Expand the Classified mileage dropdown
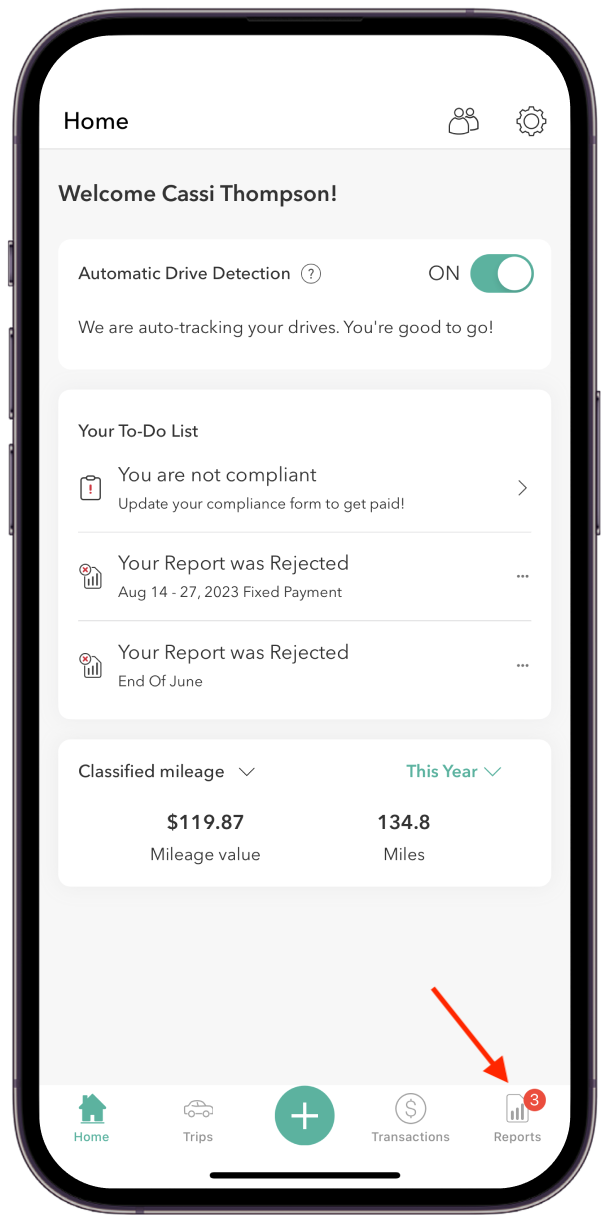 [246, 772]
